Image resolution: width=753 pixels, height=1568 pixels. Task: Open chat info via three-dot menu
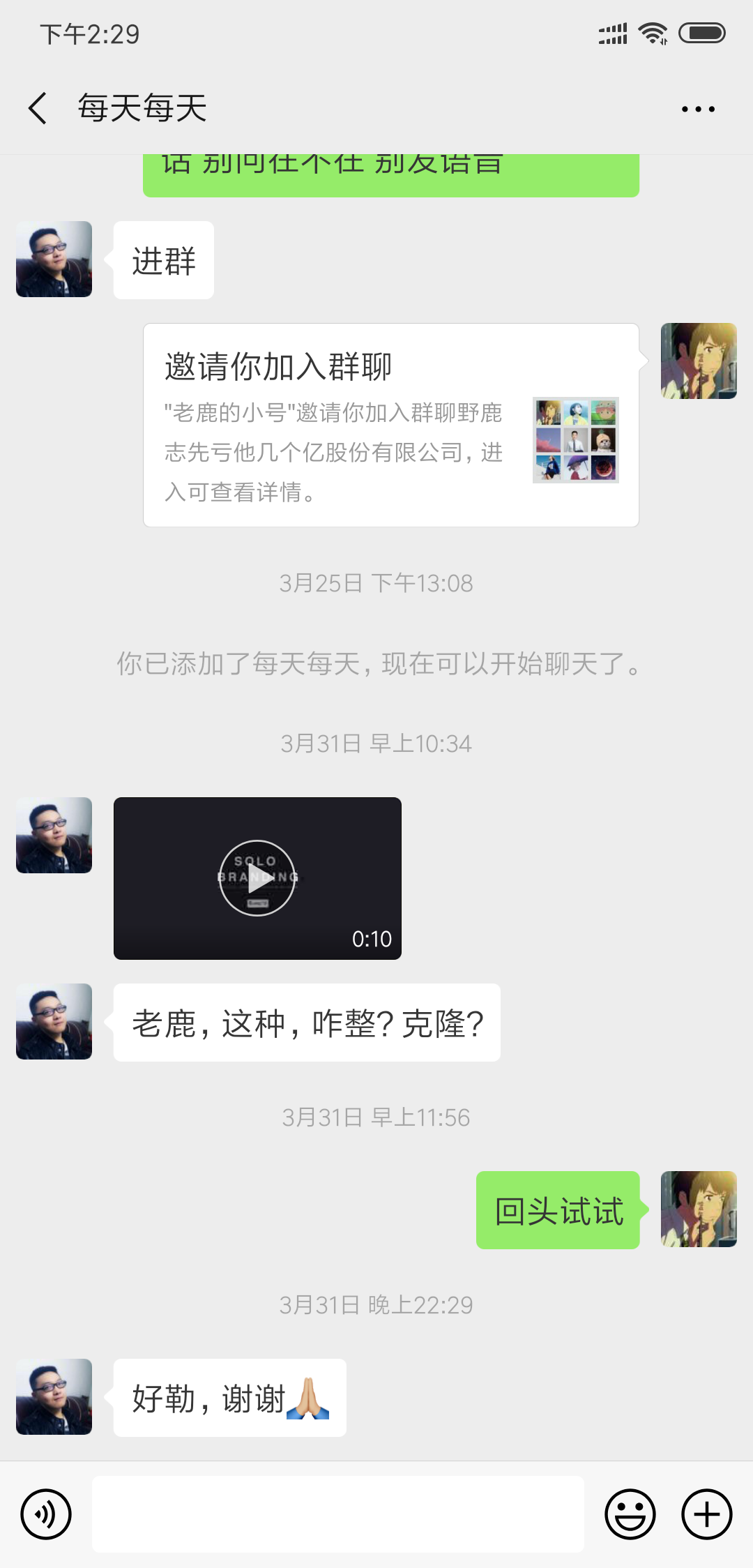tap(698, 109)
